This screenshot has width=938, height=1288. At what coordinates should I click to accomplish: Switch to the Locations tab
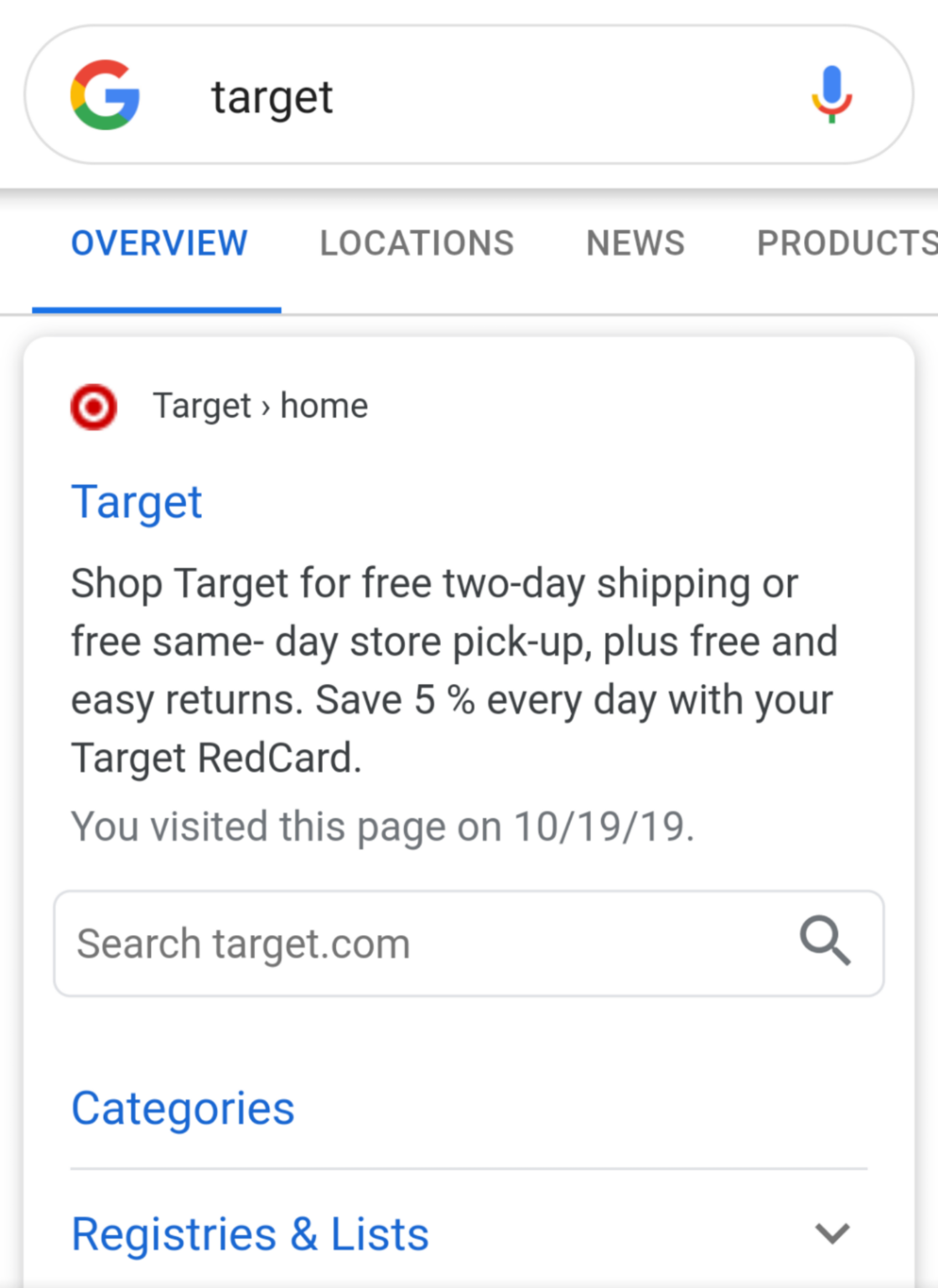coord(417,243)
